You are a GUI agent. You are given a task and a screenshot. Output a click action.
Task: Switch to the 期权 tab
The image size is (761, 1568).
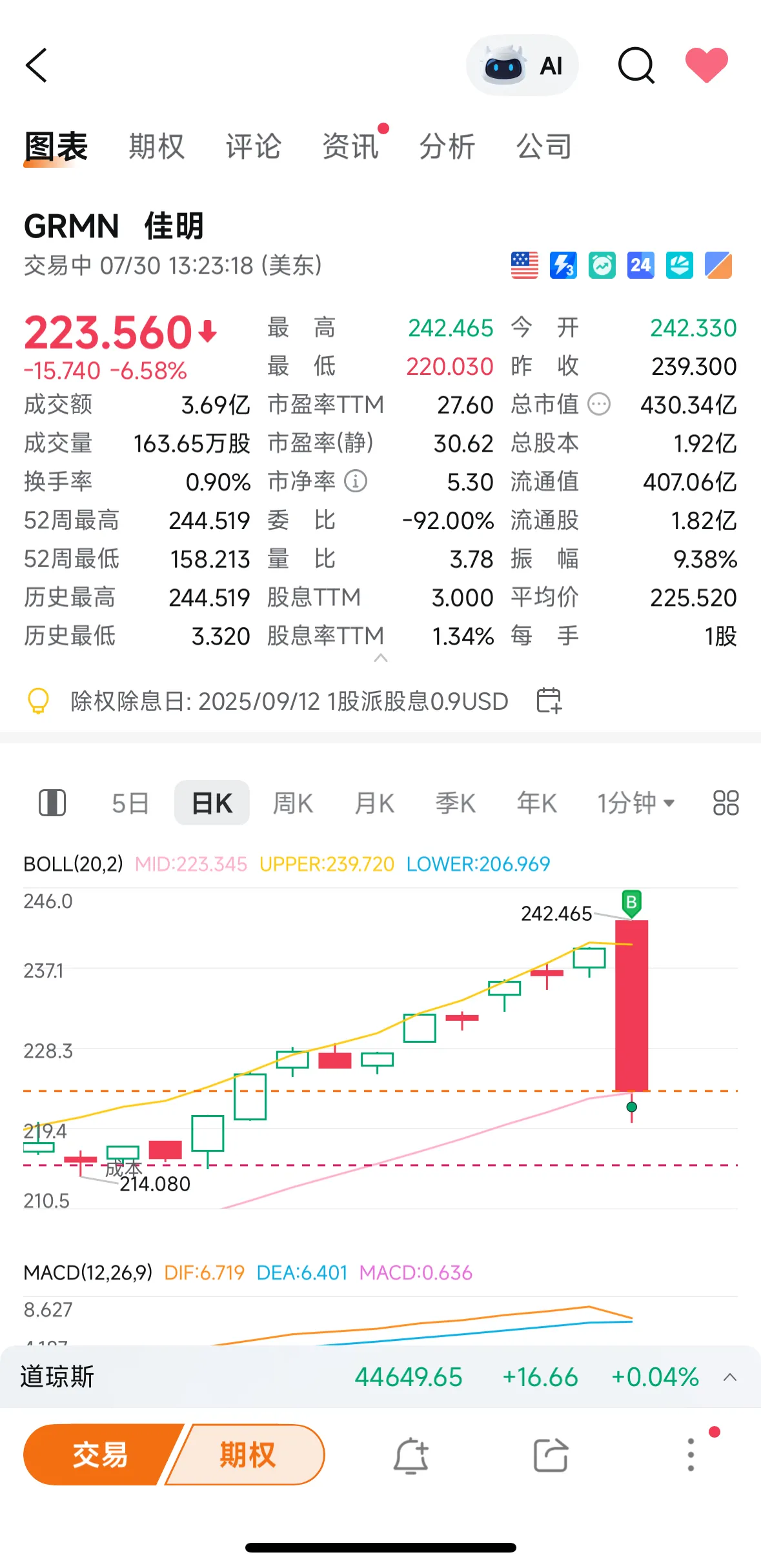[157, 146]
